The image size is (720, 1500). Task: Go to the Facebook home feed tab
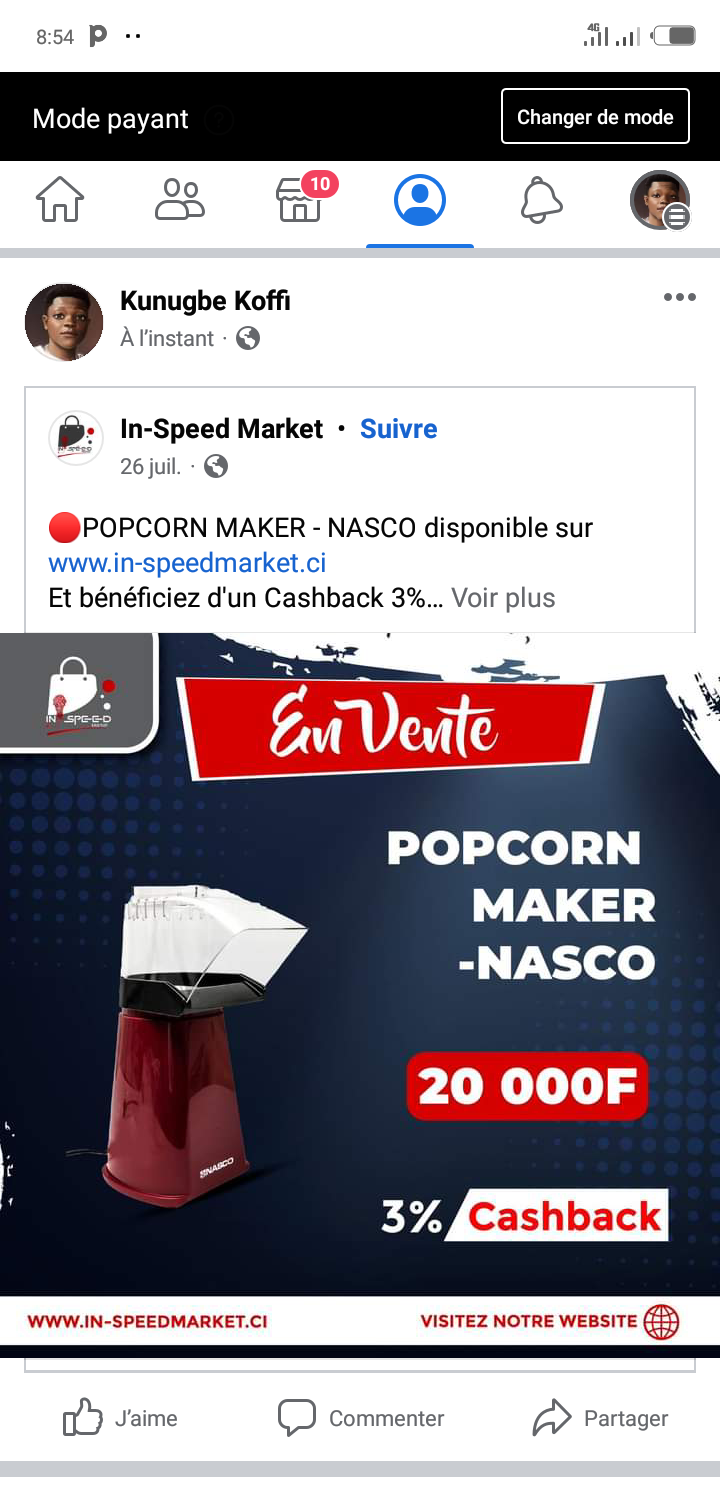coord(60,200)
